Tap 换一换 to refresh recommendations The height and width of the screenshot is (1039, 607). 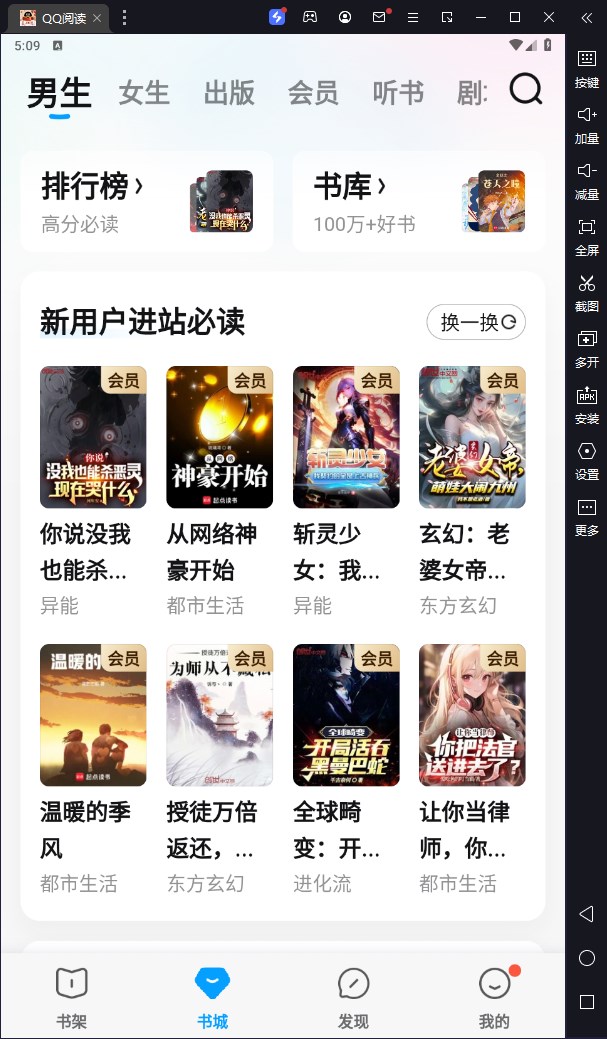click(476, 322)
